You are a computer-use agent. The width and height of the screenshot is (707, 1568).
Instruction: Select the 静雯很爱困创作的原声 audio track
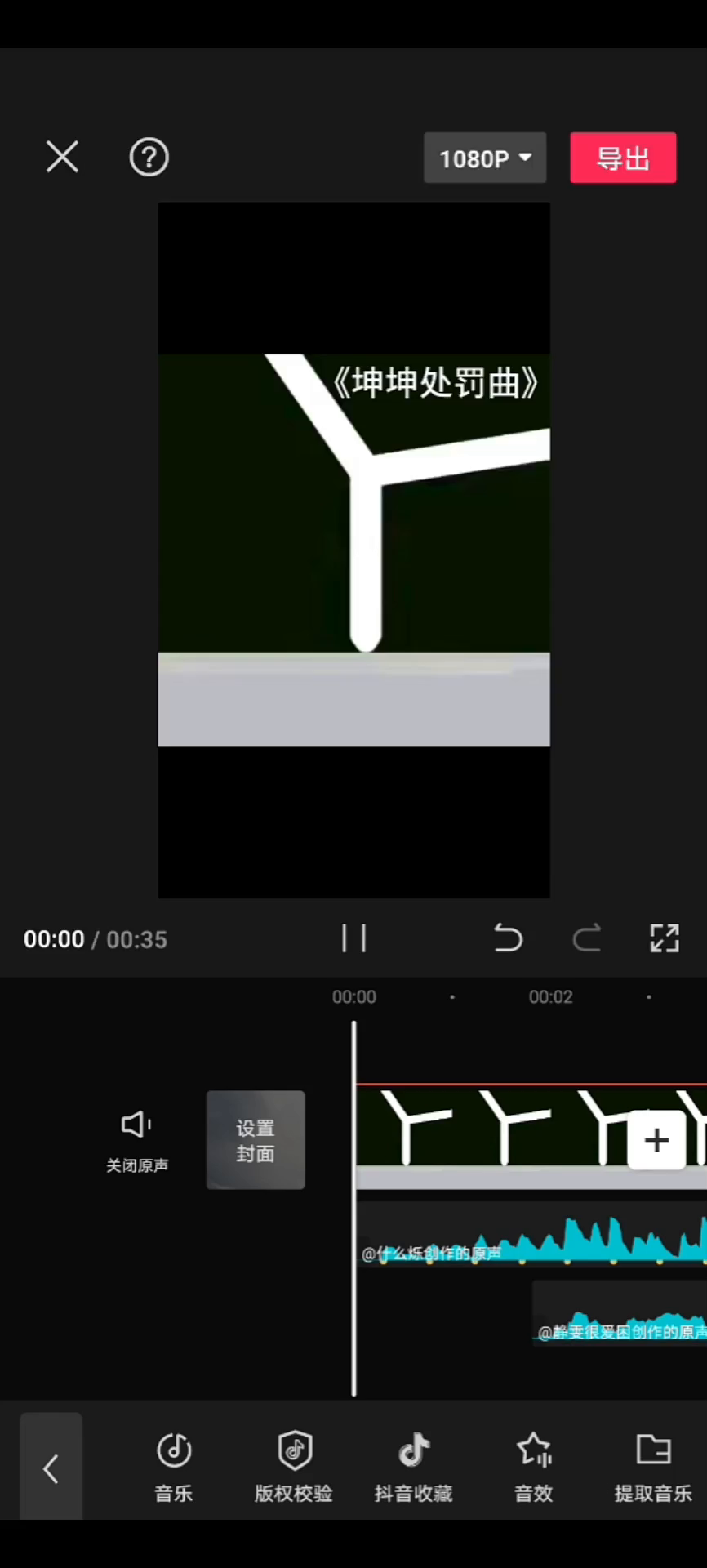pyautogui.click(x=619, y=1312)
